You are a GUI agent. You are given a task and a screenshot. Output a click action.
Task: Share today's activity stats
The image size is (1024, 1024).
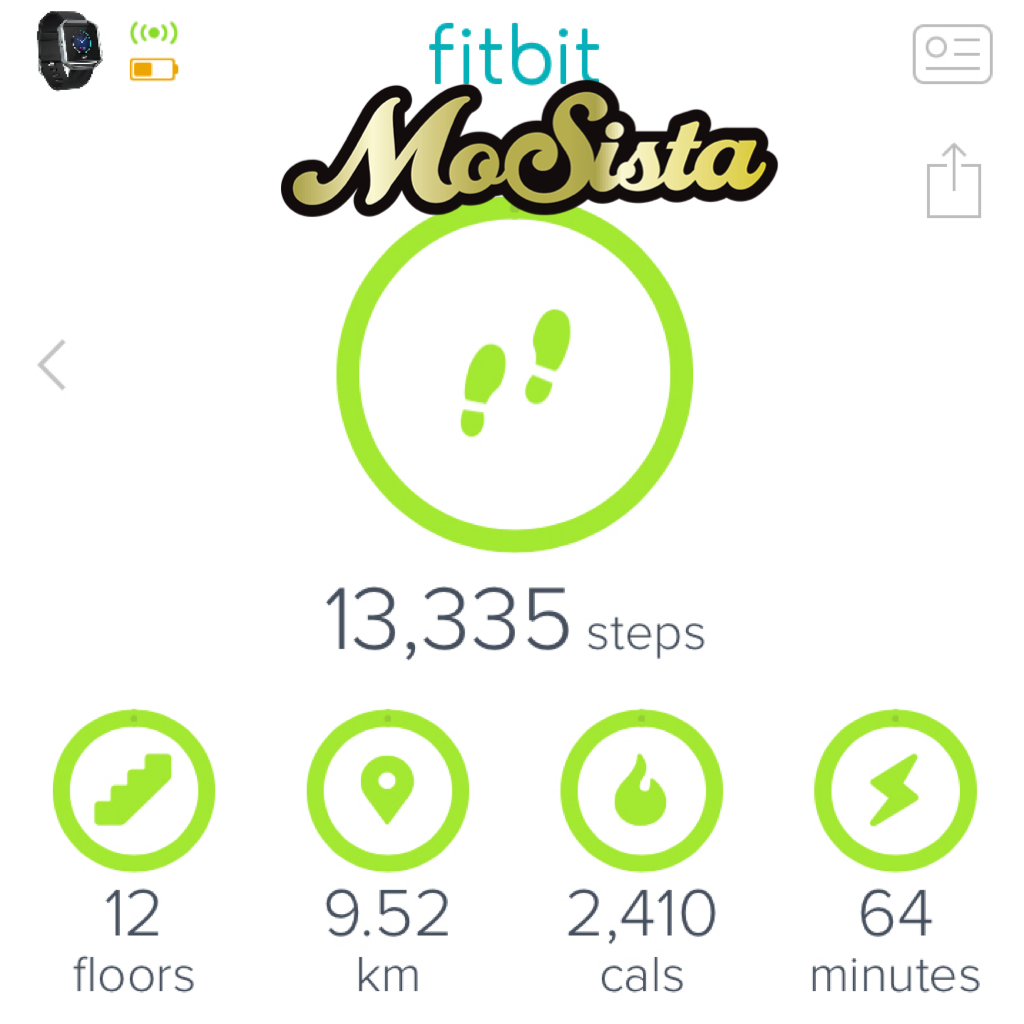click(953, 181)
